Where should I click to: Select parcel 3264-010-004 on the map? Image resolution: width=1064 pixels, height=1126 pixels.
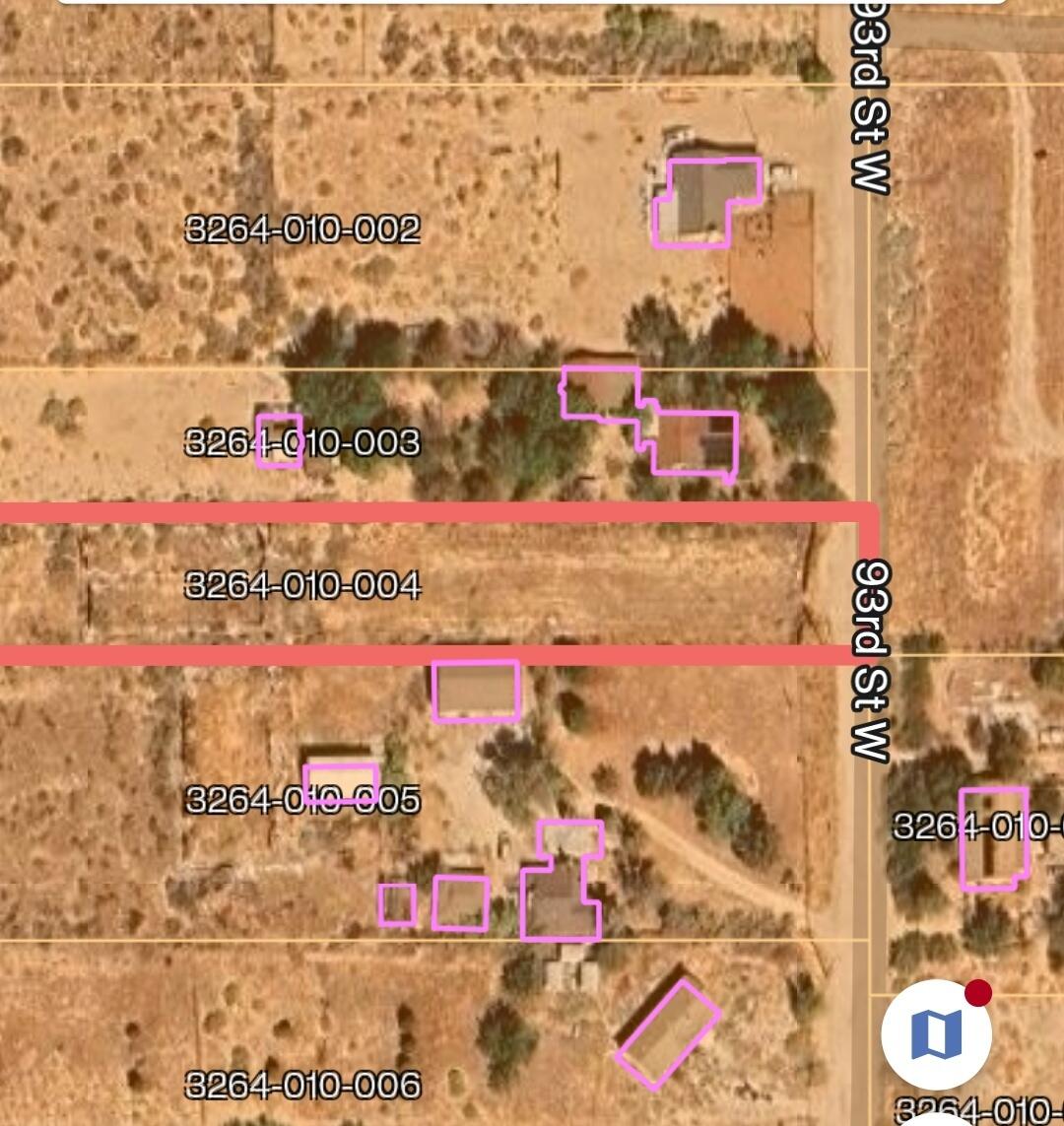coord(302,585)
